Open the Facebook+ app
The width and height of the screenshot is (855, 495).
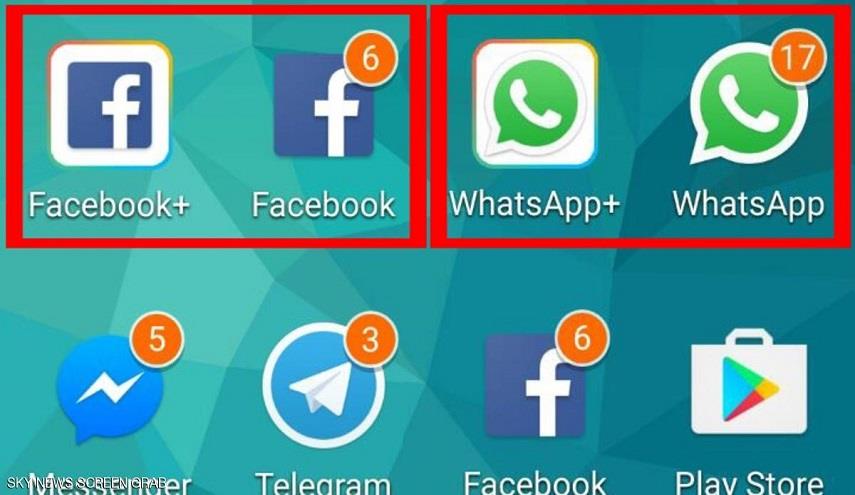pyautogui.click(x=110, y=105)
